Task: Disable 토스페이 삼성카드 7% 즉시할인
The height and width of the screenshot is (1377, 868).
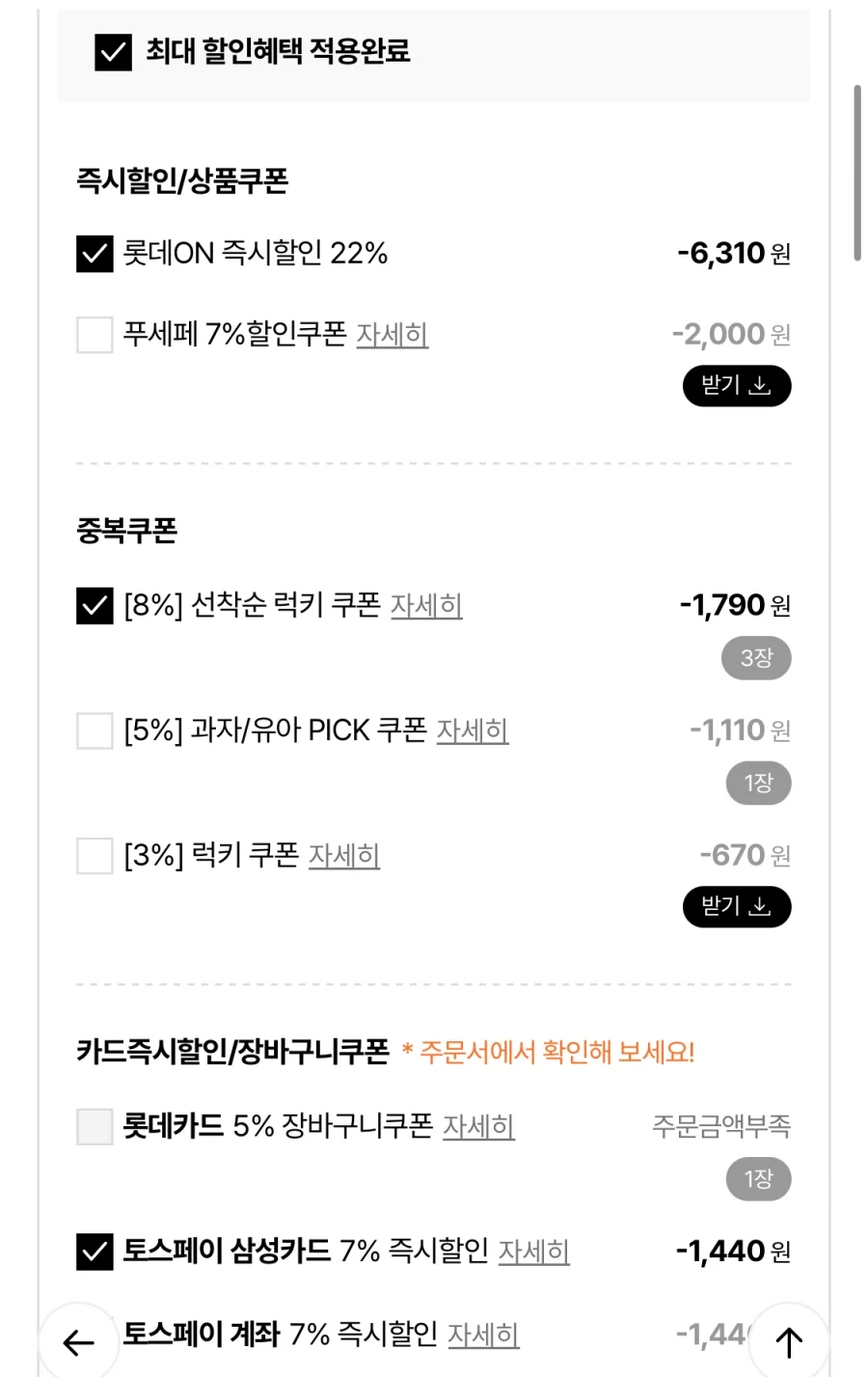Action: (x=94, y=1251)
